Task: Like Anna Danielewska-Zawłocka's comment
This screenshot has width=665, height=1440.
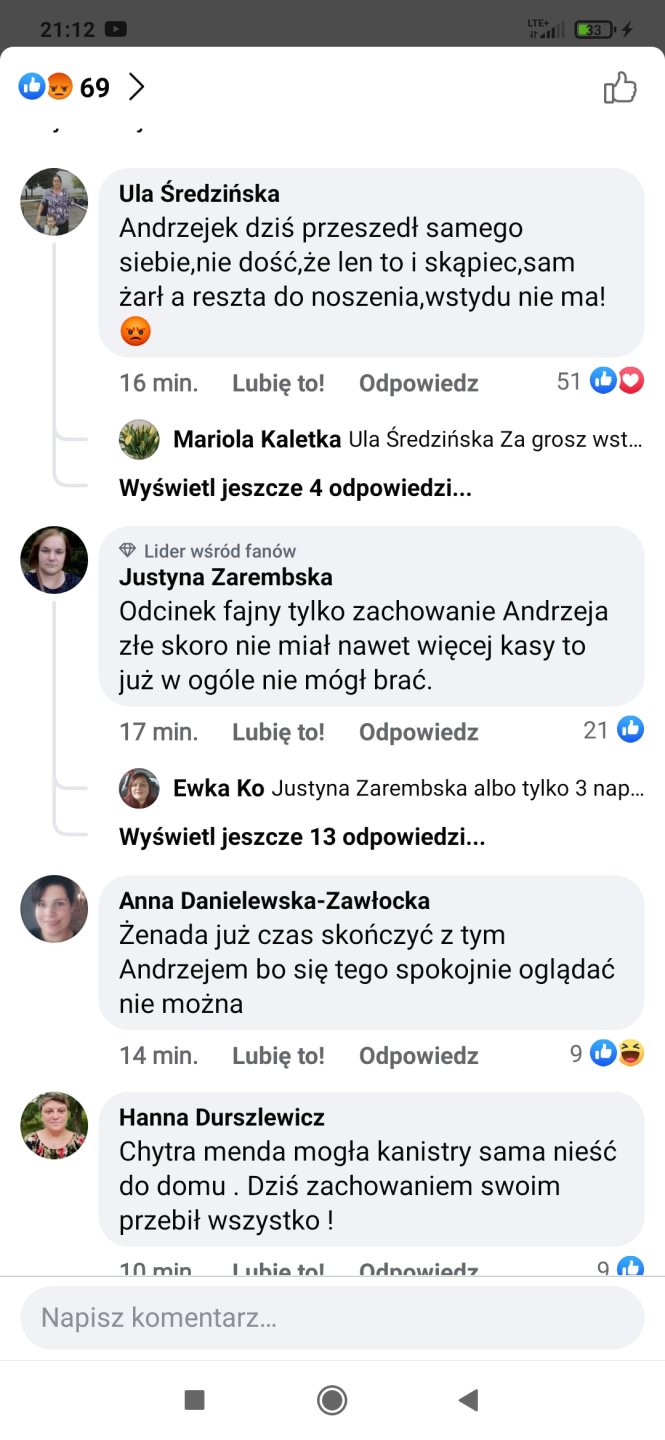Action: [x=278, y=1056]
